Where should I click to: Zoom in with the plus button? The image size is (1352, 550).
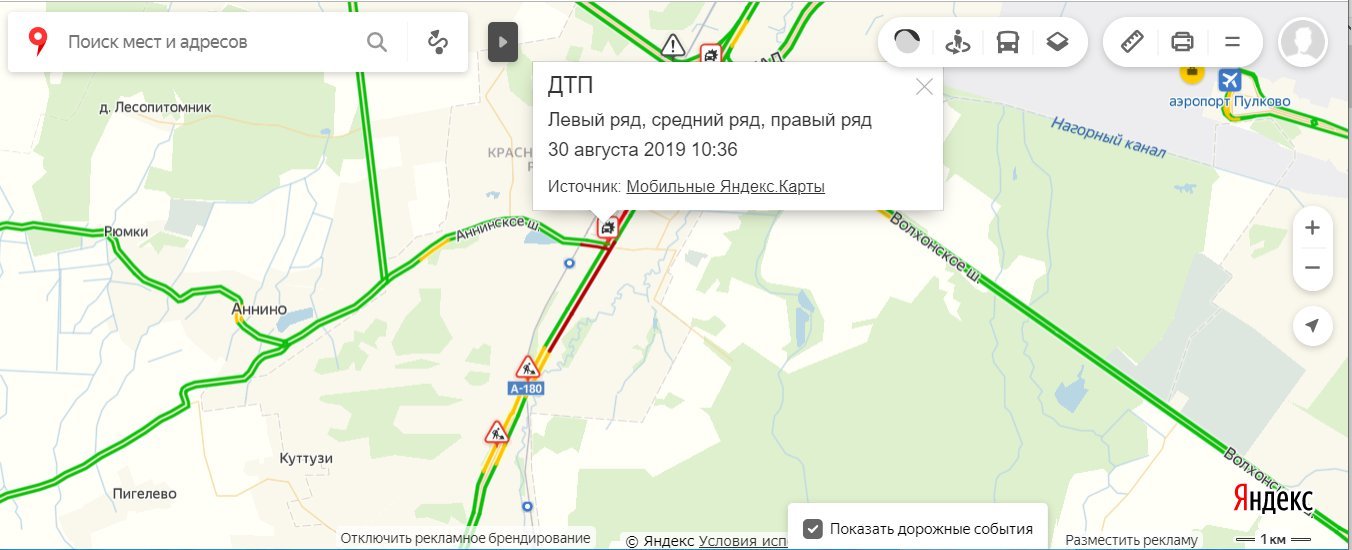tap(1313, 228)
